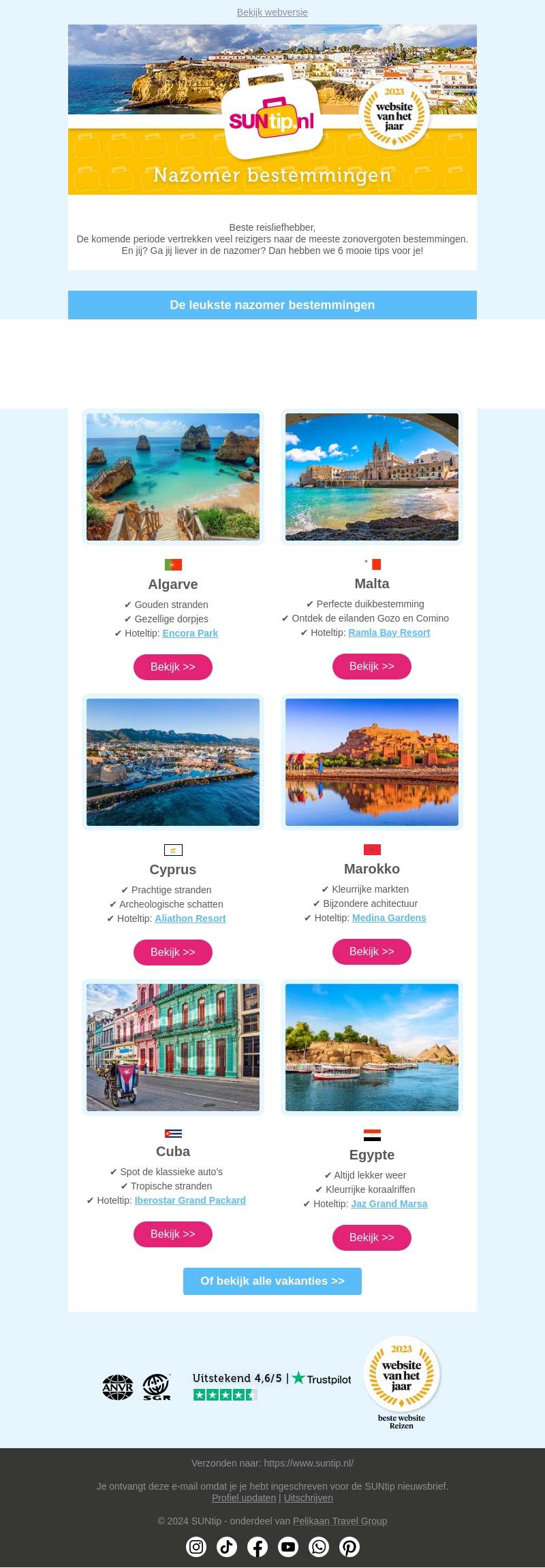The height and width of the screenshot is (1568, 545).
Task: Tap the Bekijk button under Malta
Action: click(x=372, y=666)
